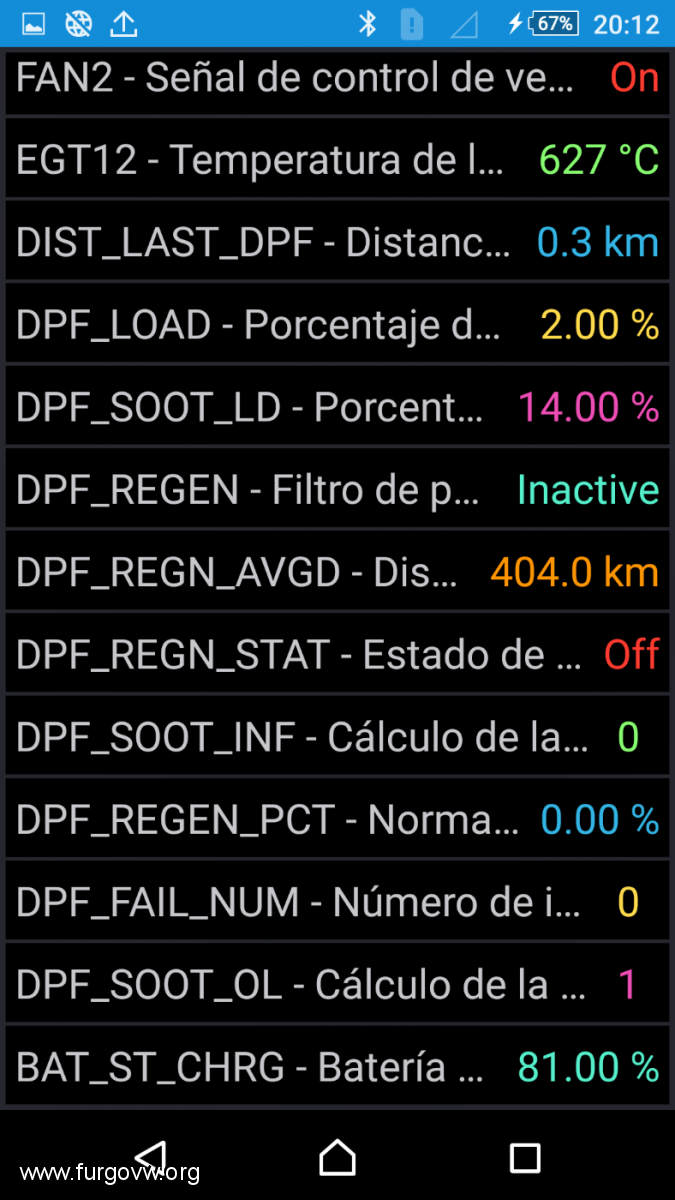Viewport: 675px width, 1200px height.
Task: View the DPF_SOOT_INF calculation row
Action: tap(337, 737)
